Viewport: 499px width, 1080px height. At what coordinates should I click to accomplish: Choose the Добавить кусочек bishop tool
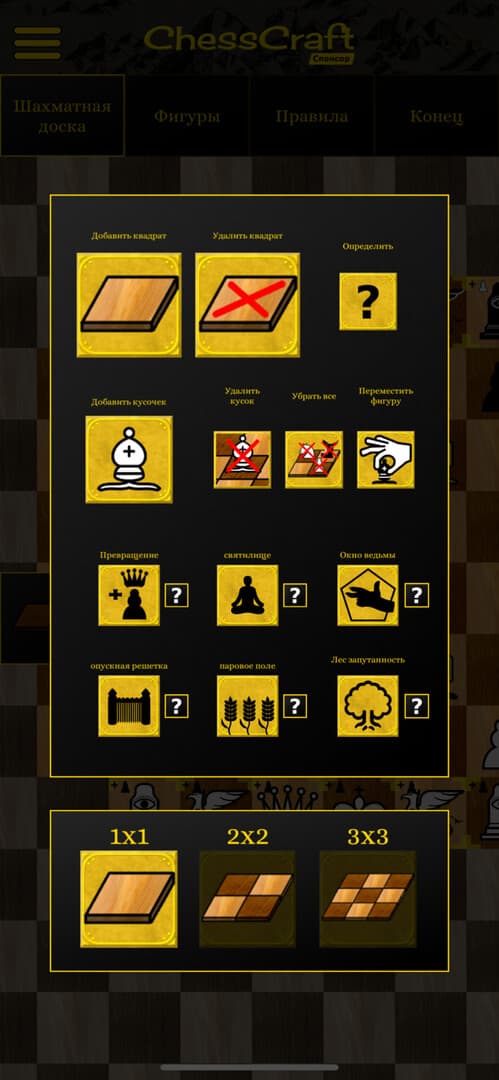click(x=129, y=459)
